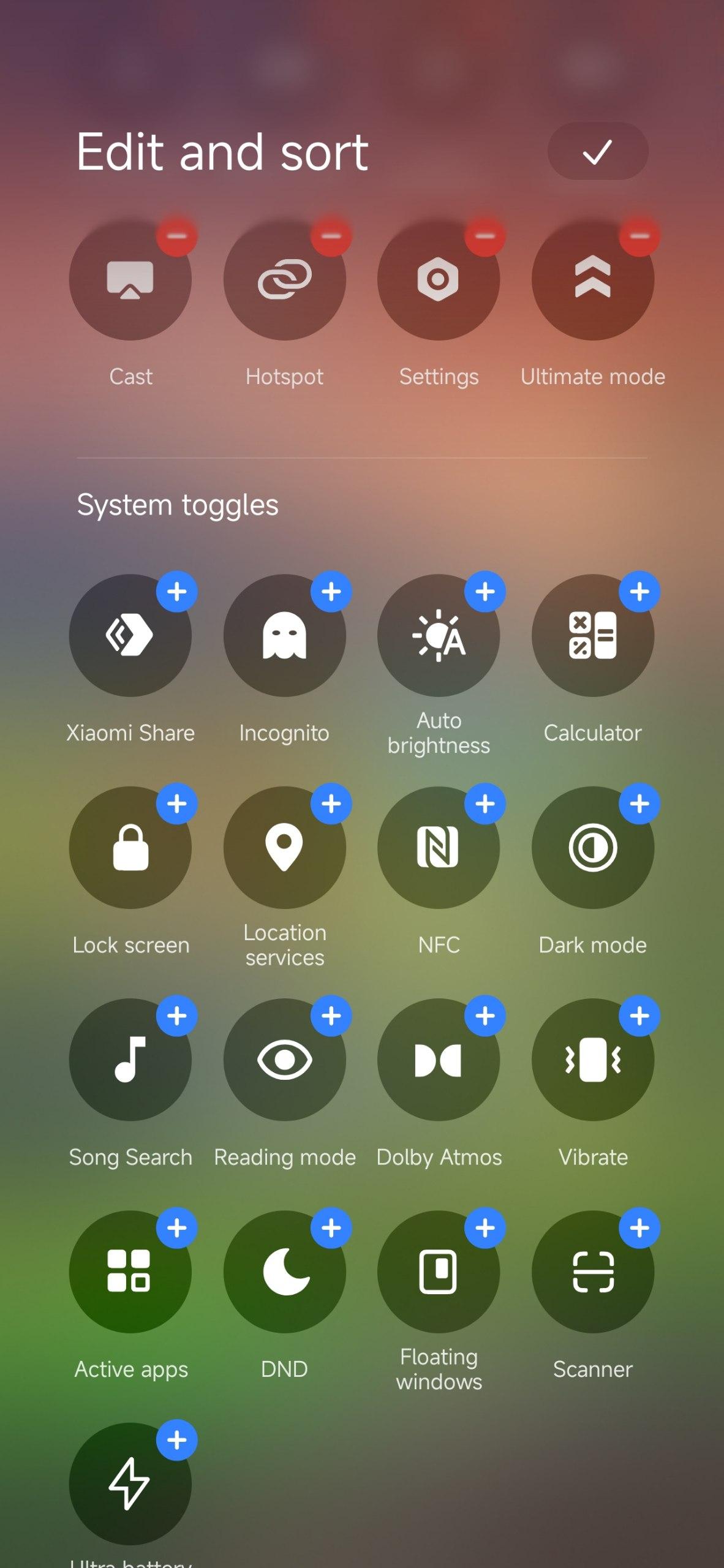Remove the Ultimate mode toggle
The height and width of the screenshot is (1568, 724).
click(x=639, y=236)
